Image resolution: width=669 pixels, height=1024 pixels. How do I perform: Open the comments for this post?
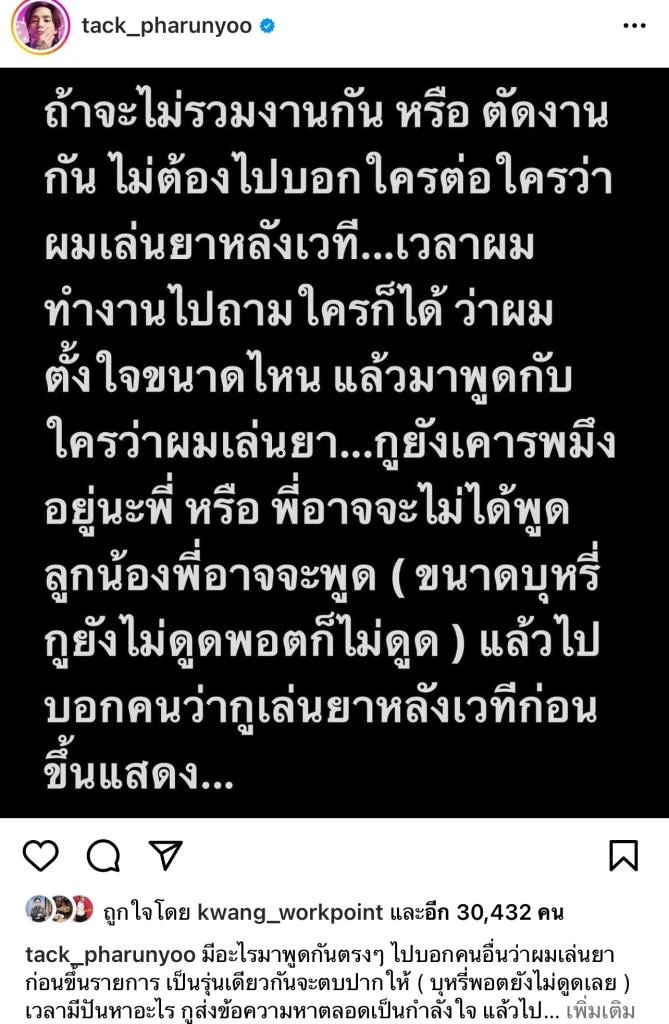(x=103, y=855)
